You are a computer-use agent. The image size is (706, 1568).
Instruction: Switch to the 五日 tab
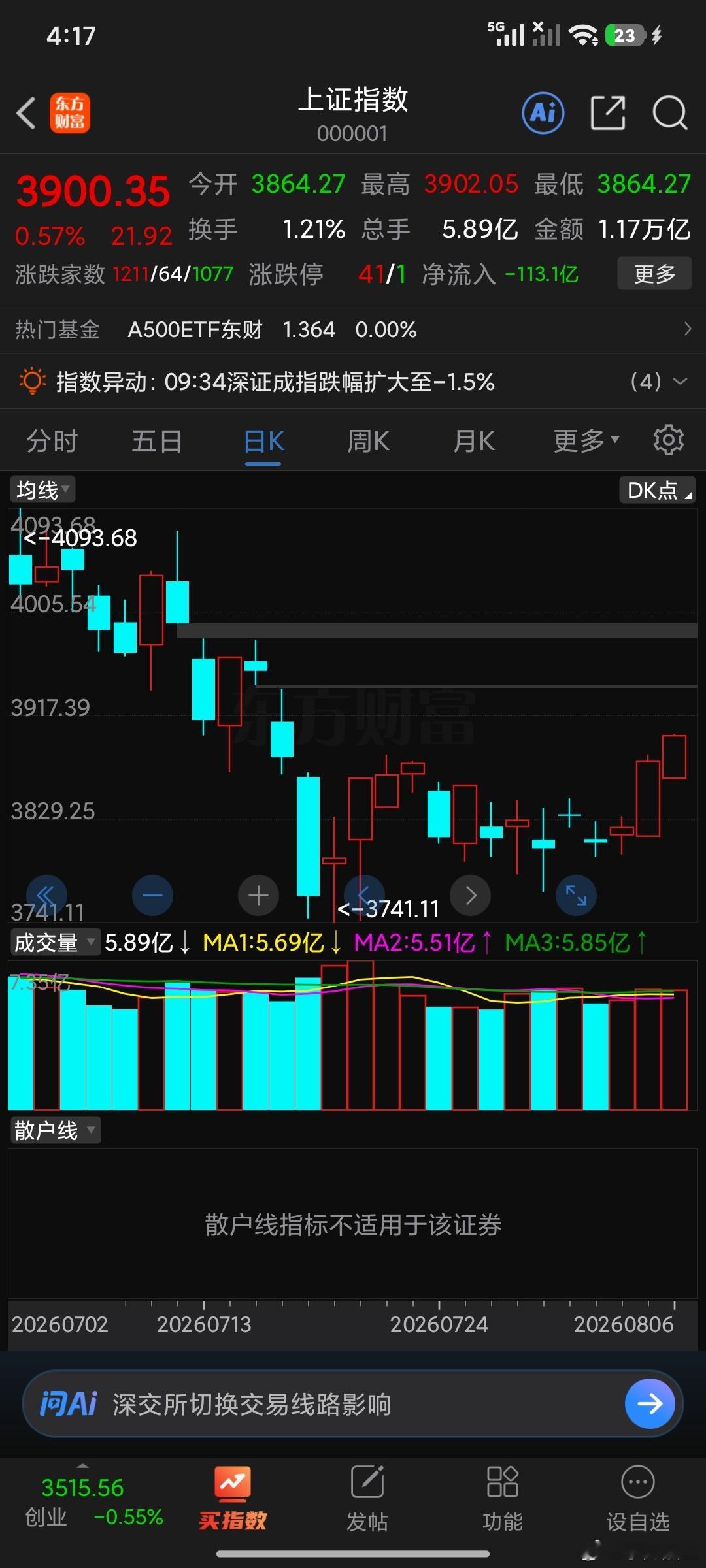[157, 441]
